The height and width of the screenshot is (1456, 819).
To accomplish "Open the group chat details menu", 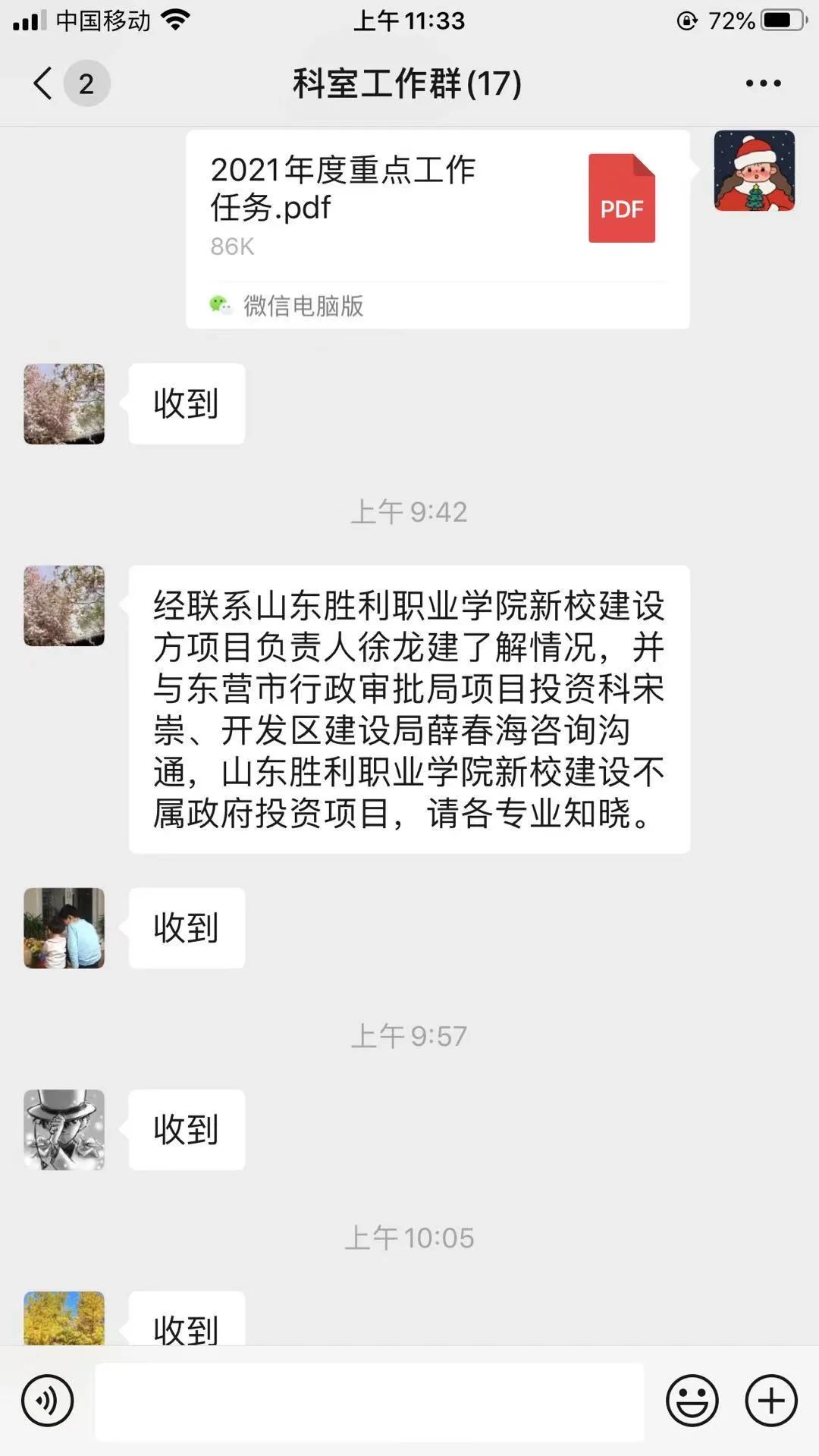I will 762,83.
